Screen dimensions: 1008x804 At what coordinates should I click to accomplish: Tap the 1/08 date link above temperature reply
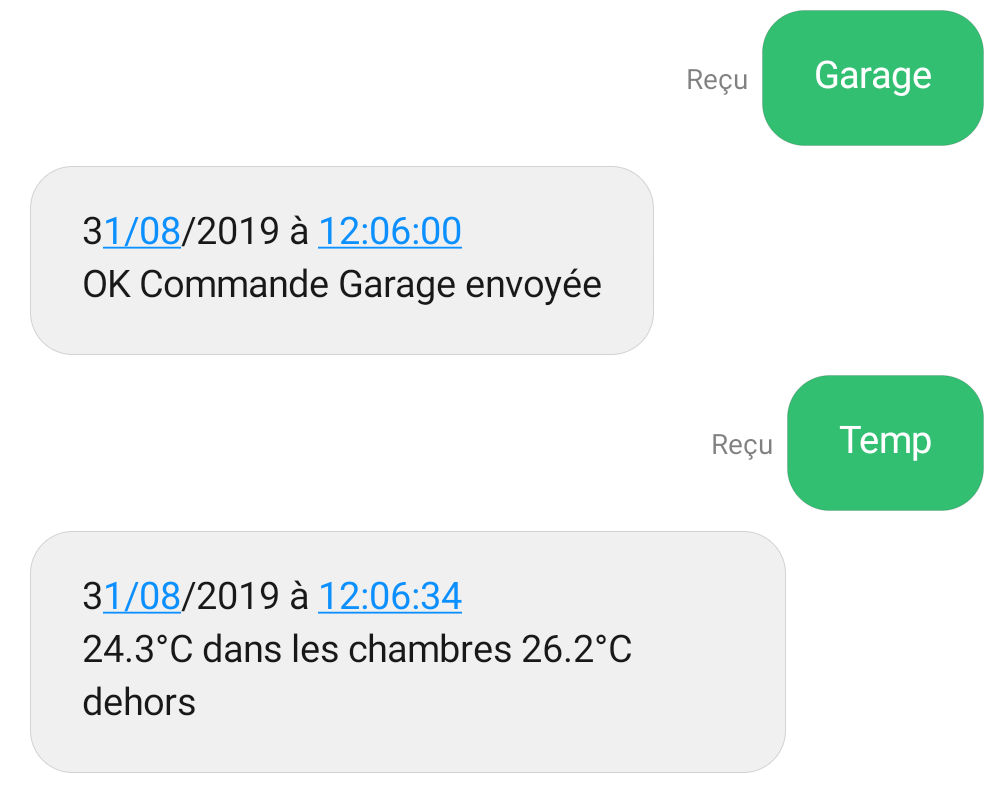[142, 597]
